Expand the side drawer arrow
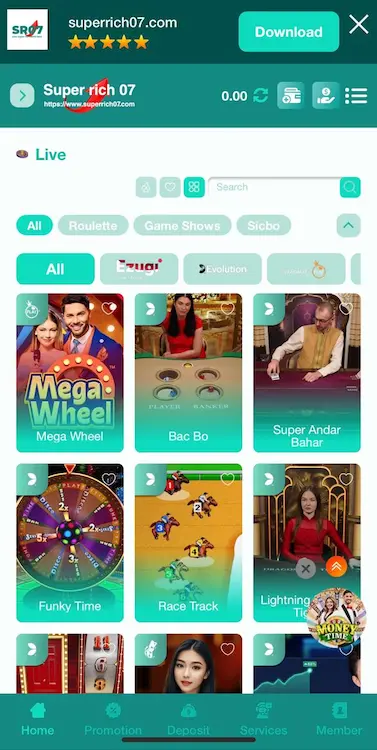Image resolution: width=377 pixels, height=750 pixels. (x=22, y=96)
